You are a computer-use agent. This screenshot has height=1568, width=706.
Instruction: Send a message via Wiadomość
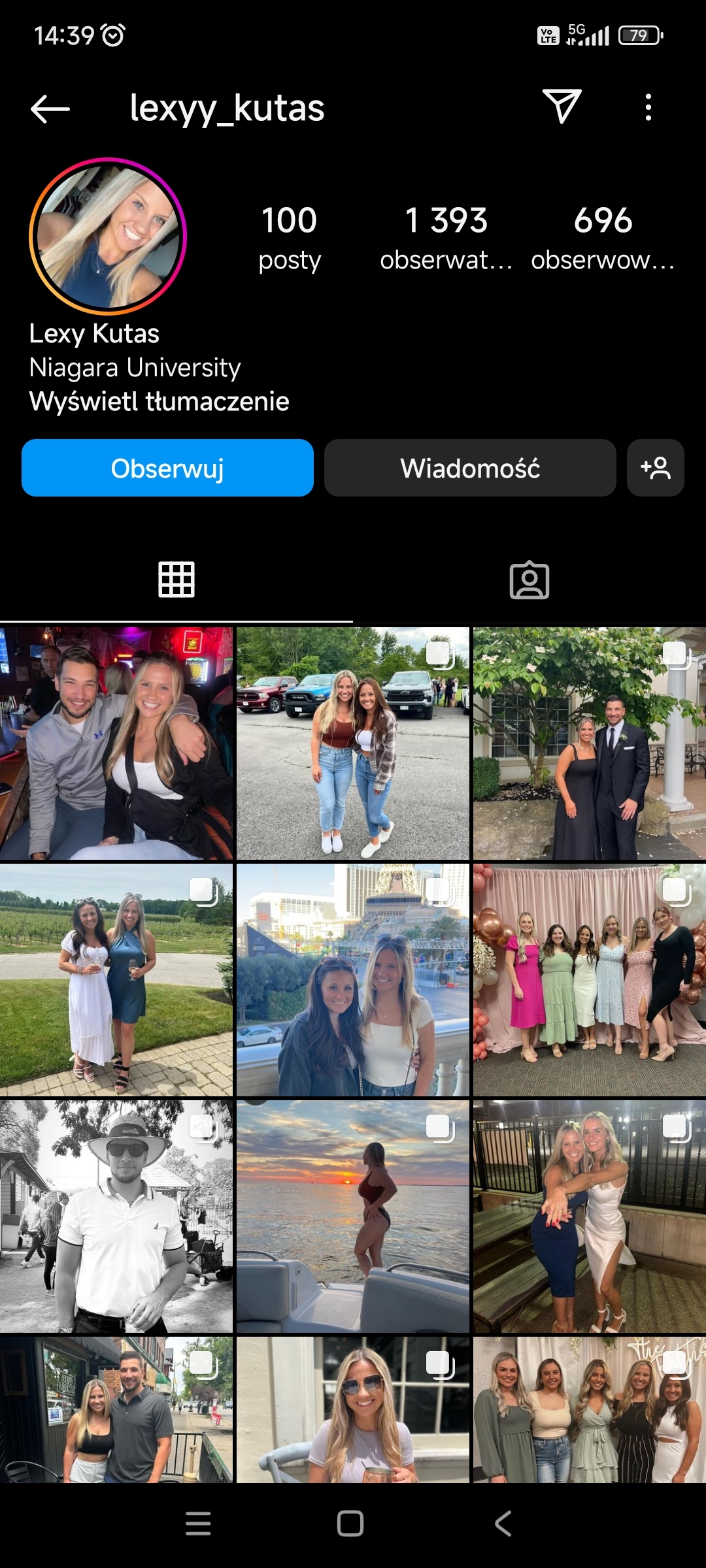470,468
